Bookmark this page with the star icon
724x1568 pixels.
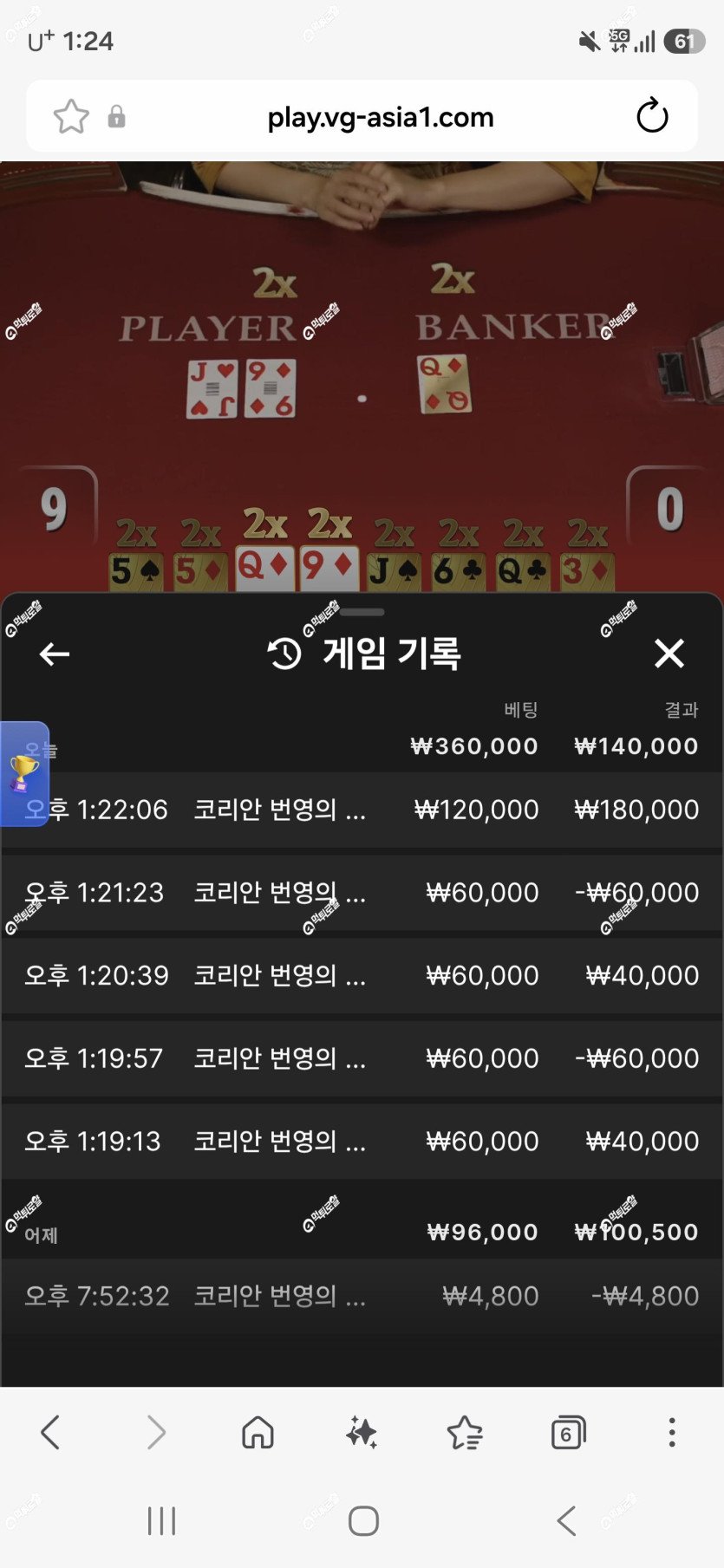(x=71, y=116)
